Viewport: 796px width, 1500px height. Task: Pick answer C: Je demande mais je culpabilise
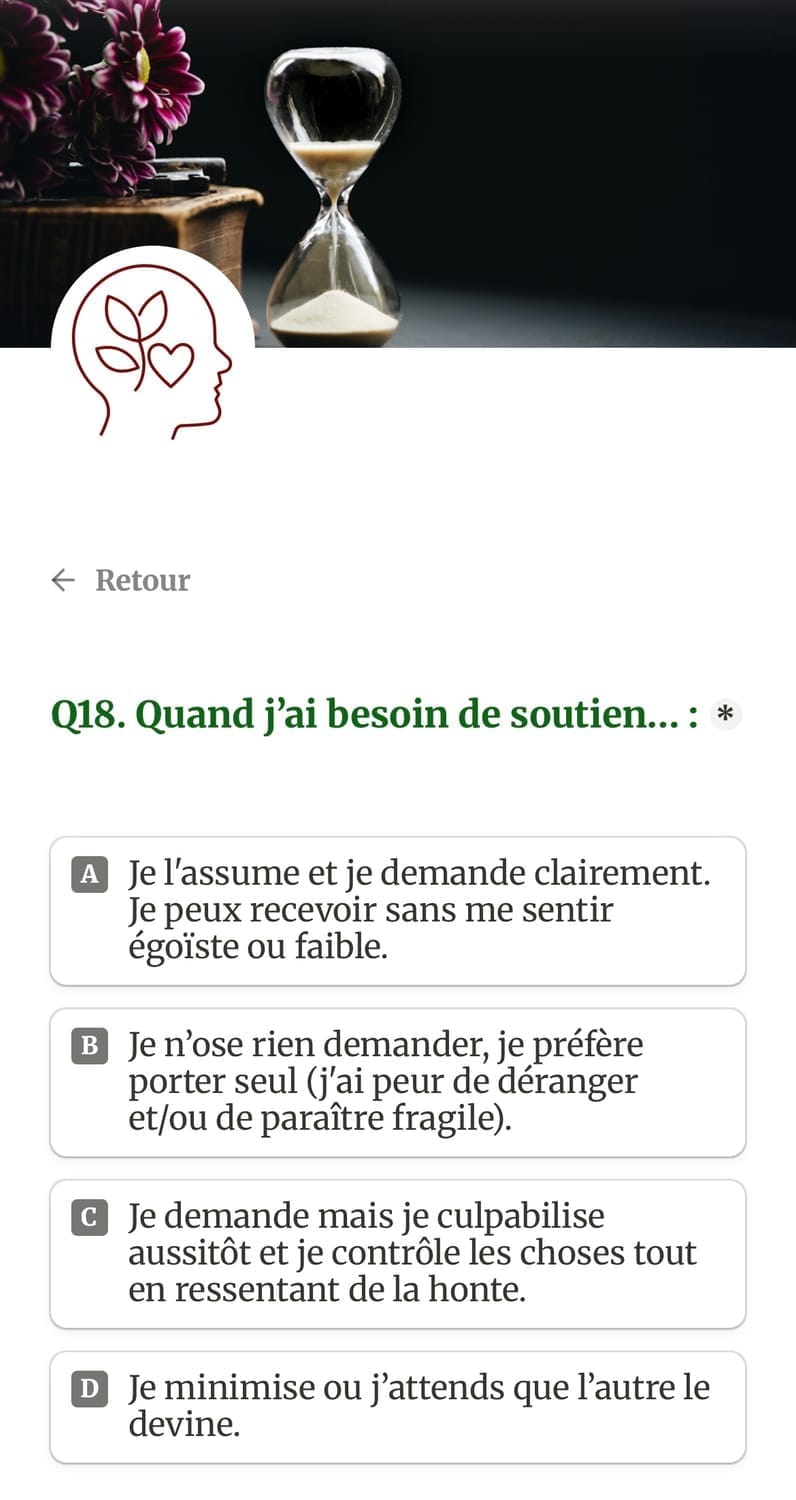398,1253
